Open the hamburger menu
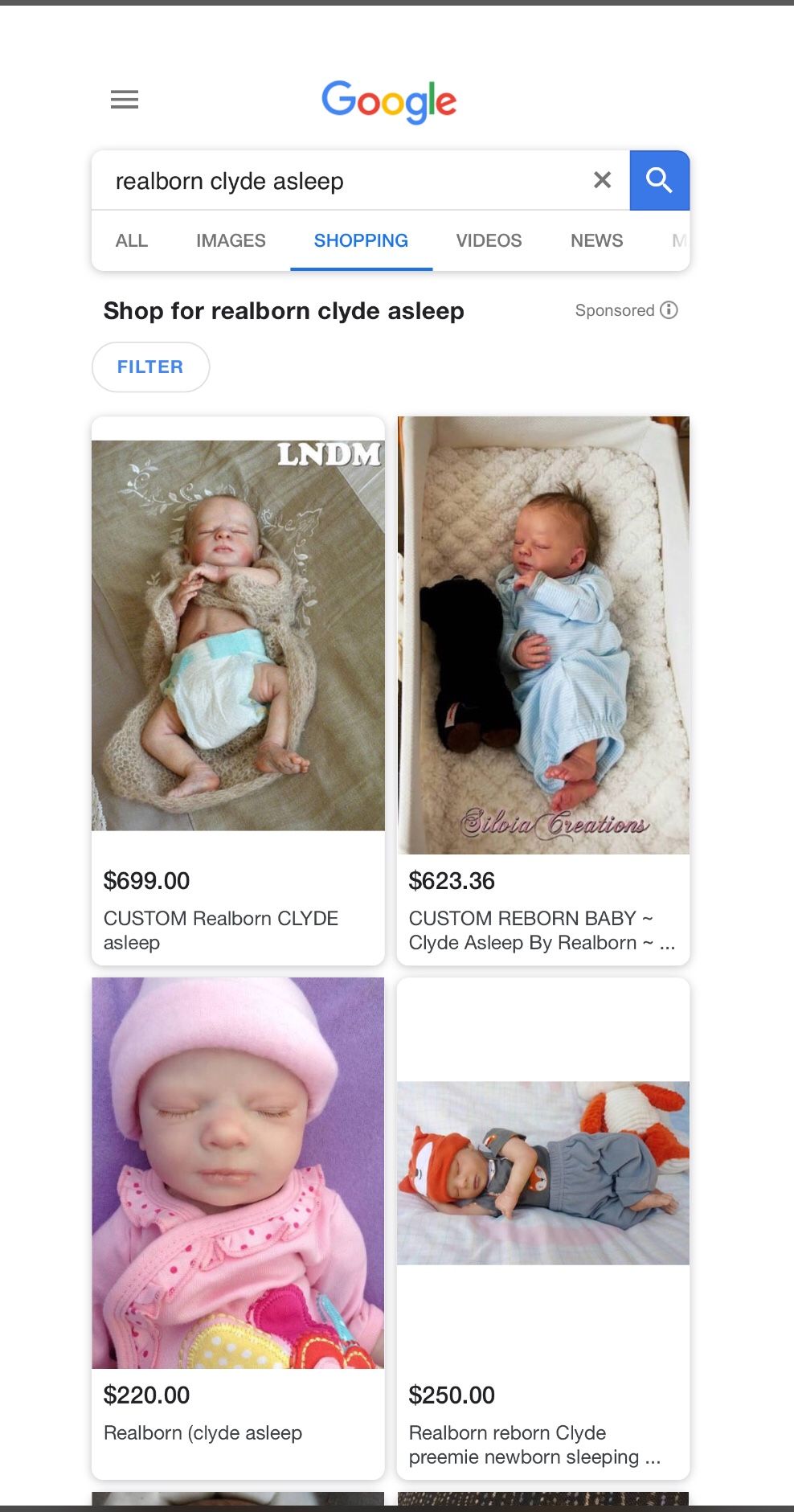794x1512 pixels. point(125,100)
